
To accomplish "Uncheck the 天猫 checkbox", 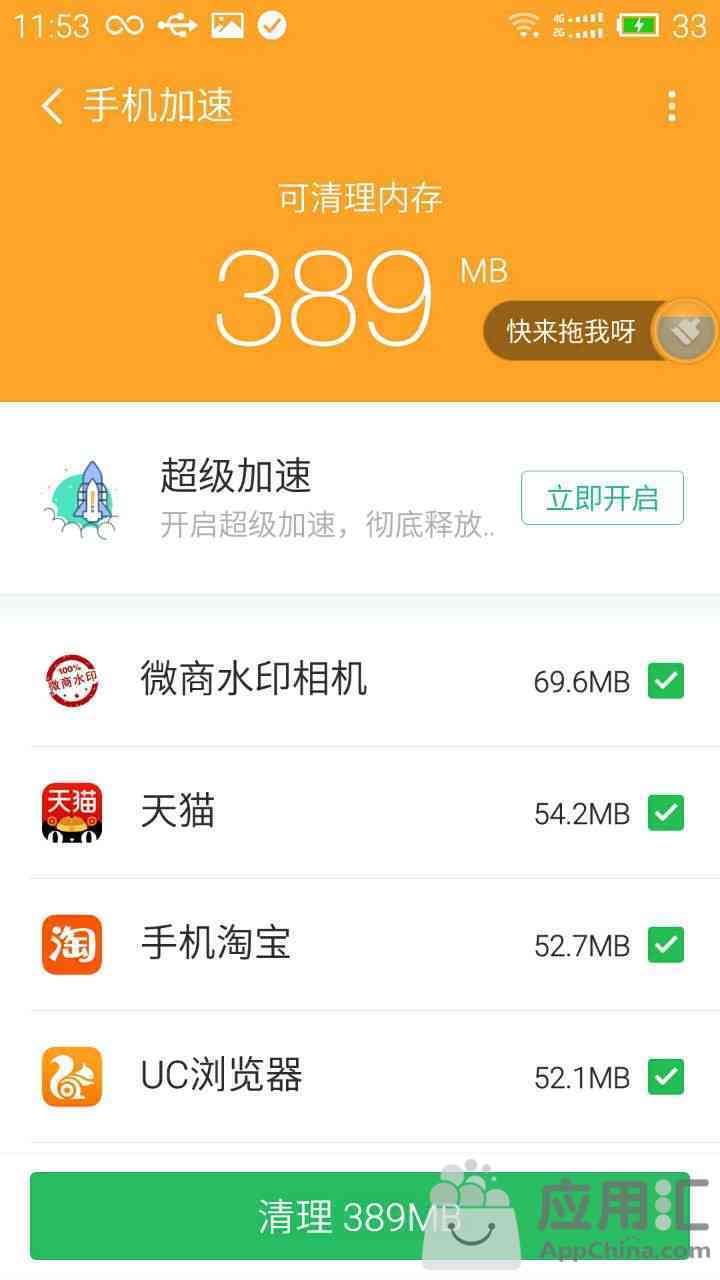I will 666,813.
